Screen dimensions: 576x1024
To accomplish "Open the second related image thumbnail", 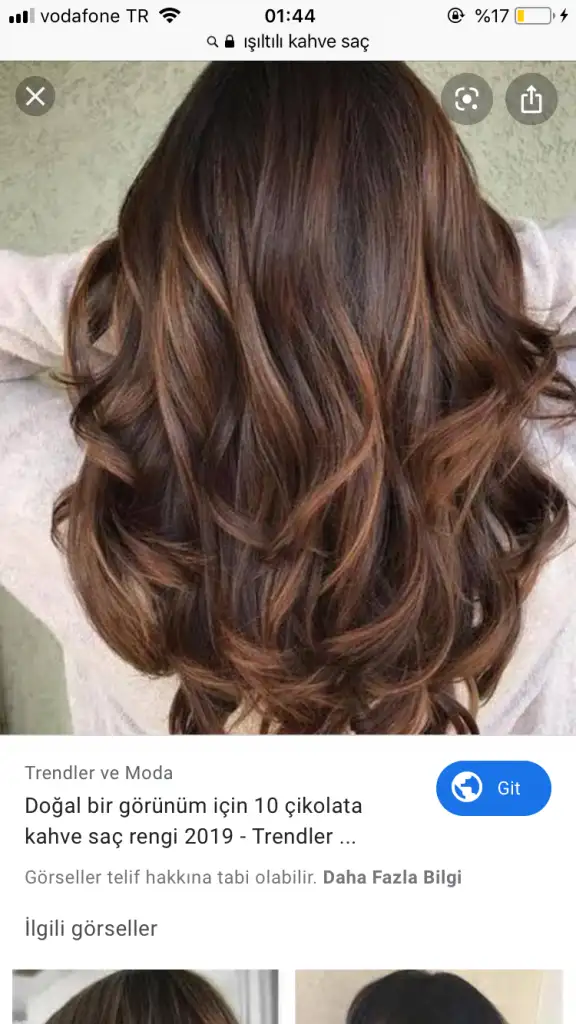I will coord(429,997).
